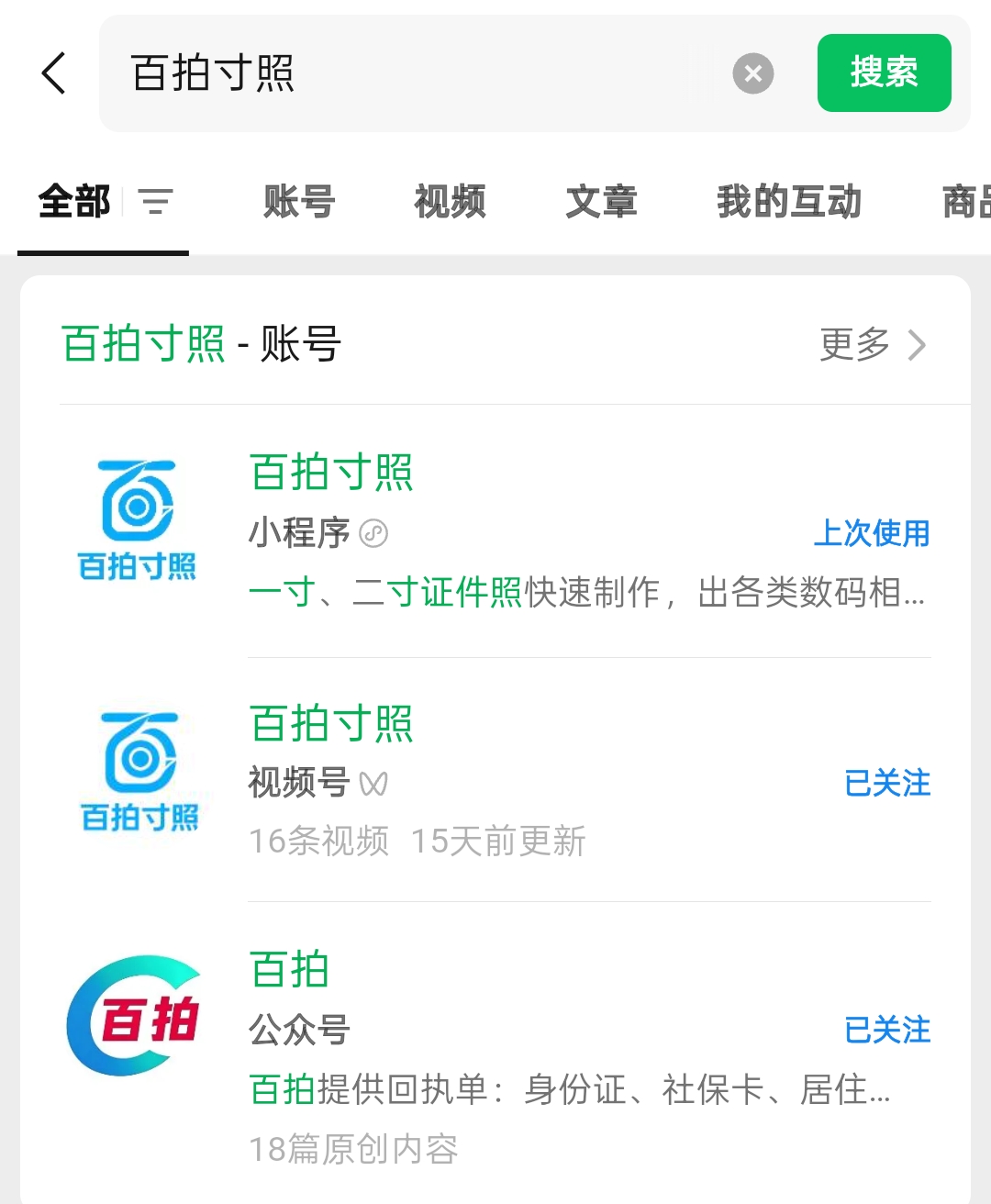View 更多 account results
Image resolution: width=991 pixels, height=1204 pixels.
click(872, 345)
